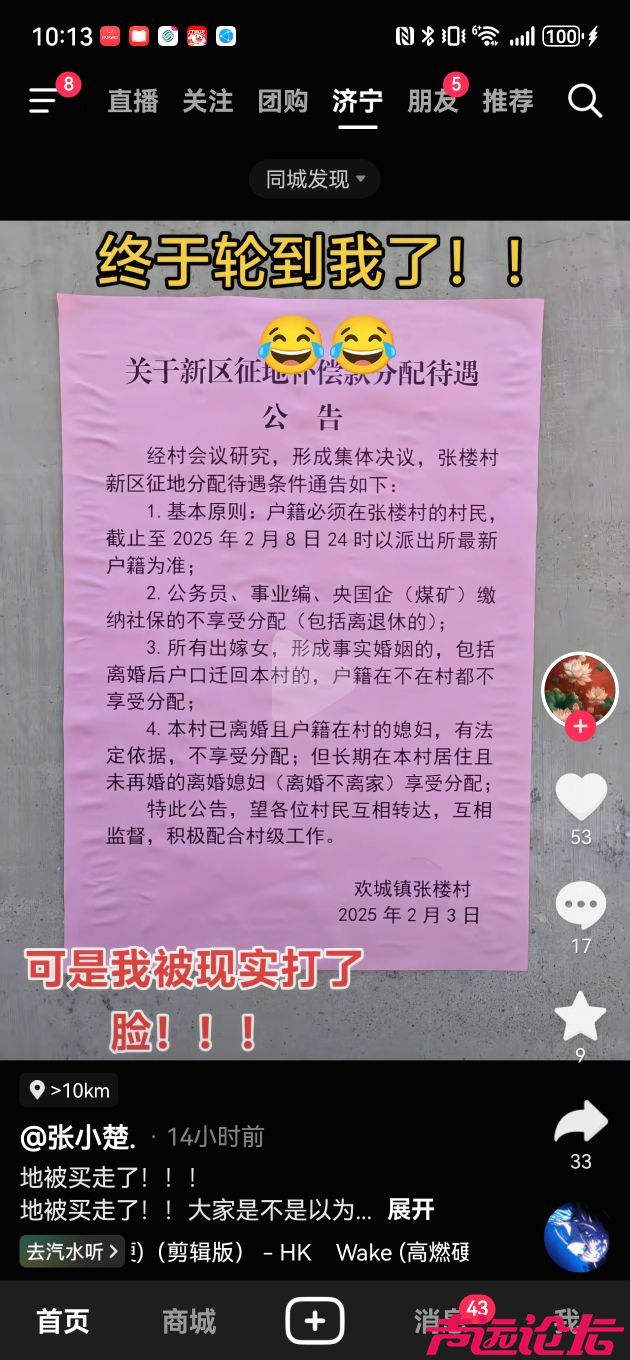
Task: Like this video with the heart icon
Action: point(581,798)
